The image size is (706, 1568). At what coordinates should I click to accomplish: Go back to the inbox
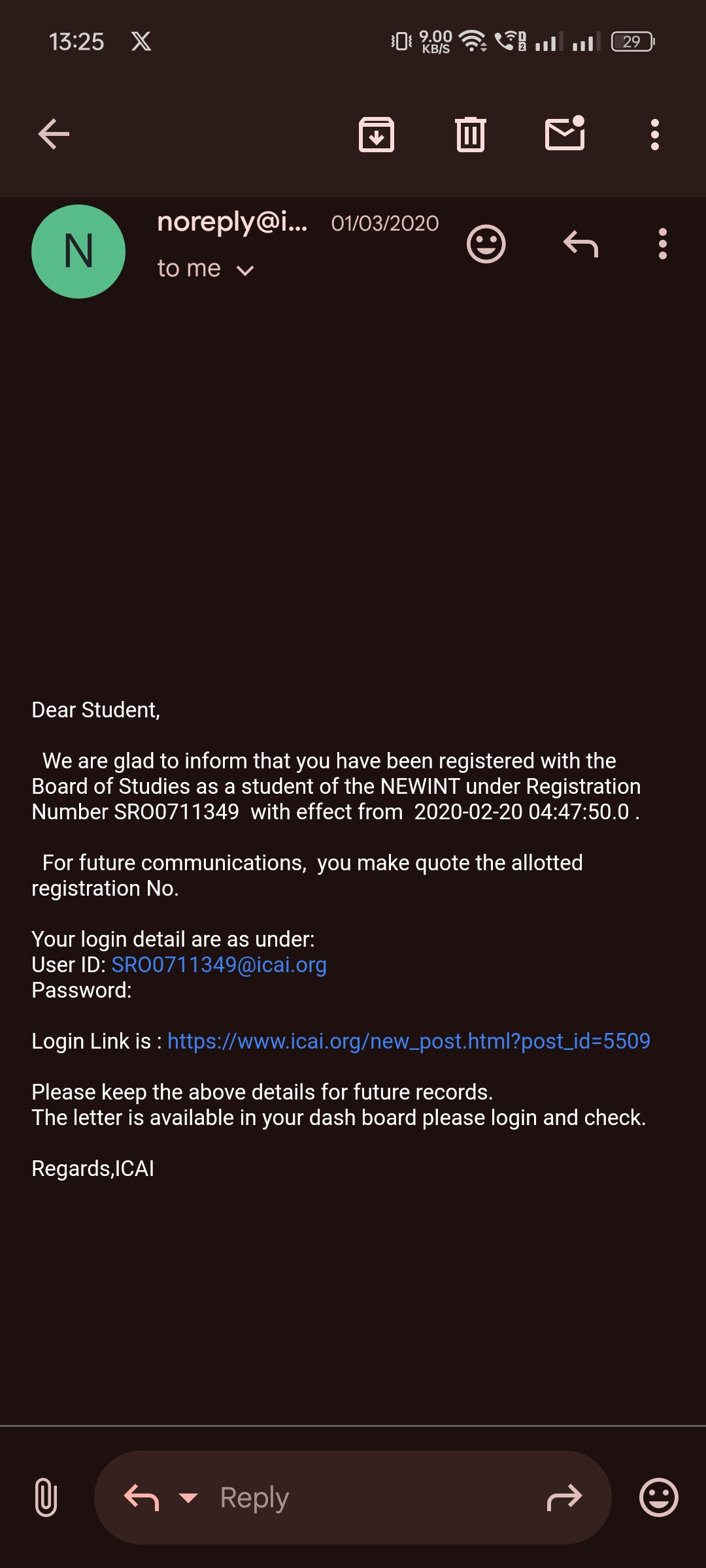54,135
